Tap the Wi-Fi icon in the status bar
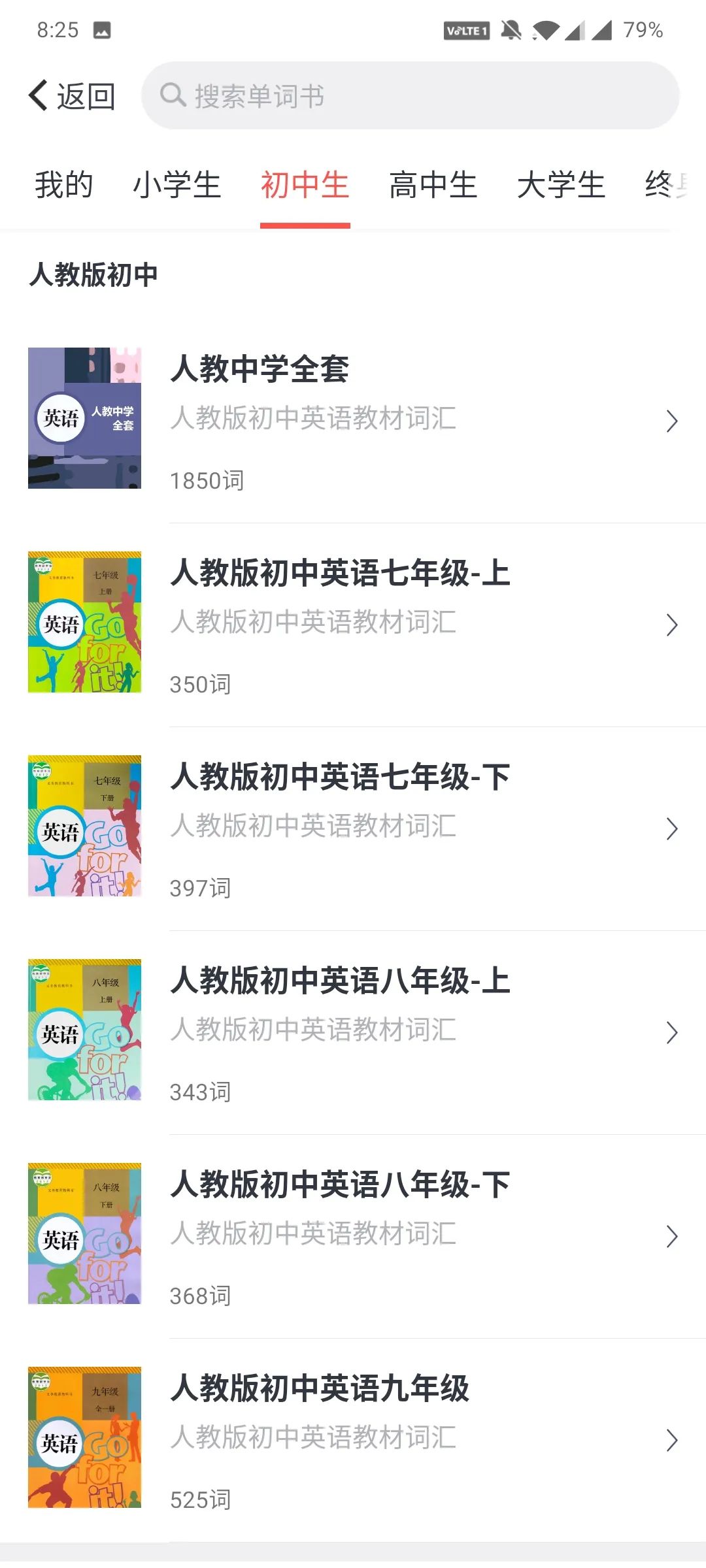706x1568 pixels. pos(545,29)
